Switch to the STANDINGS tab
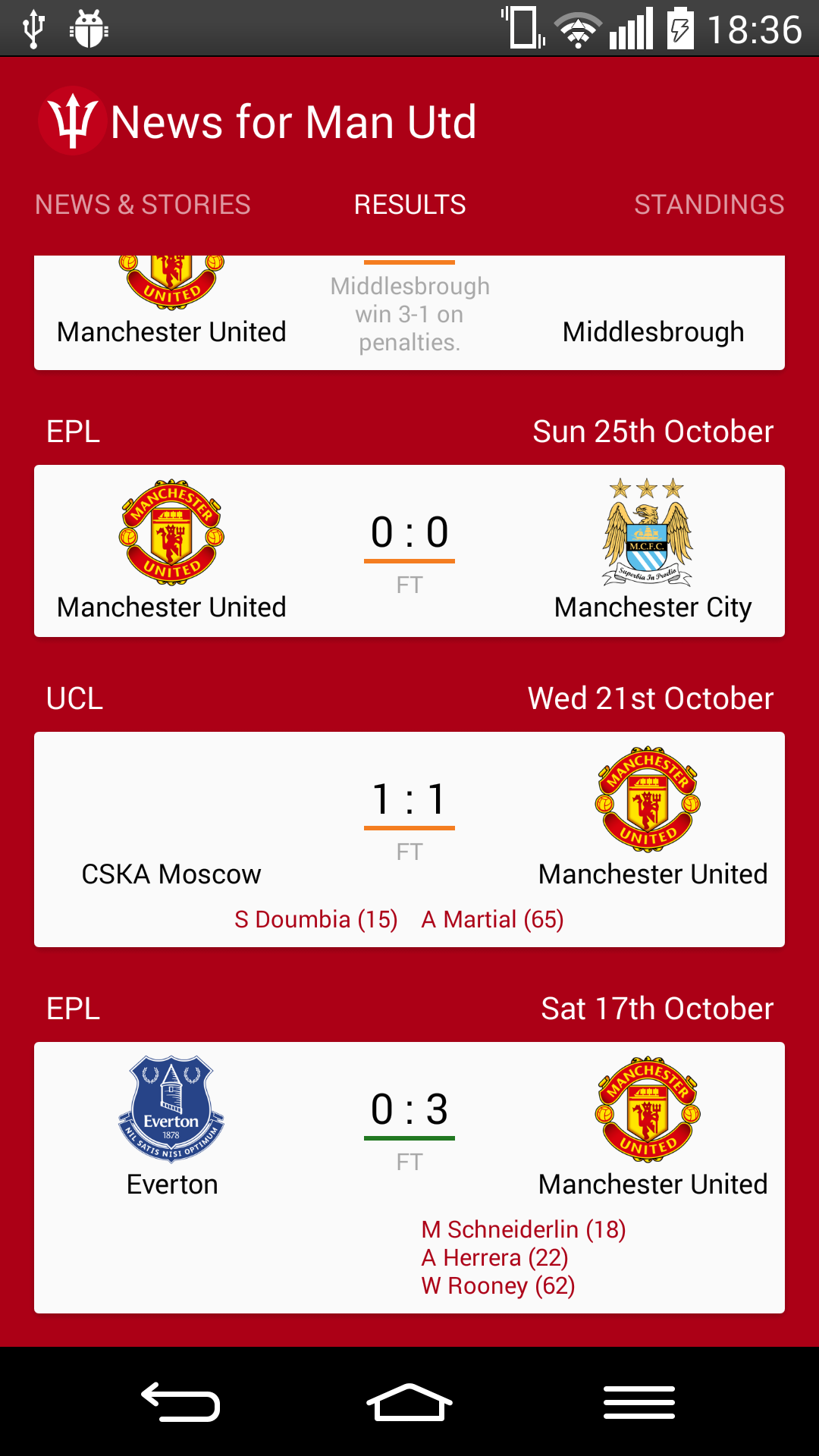 click(x=709, y=203)
